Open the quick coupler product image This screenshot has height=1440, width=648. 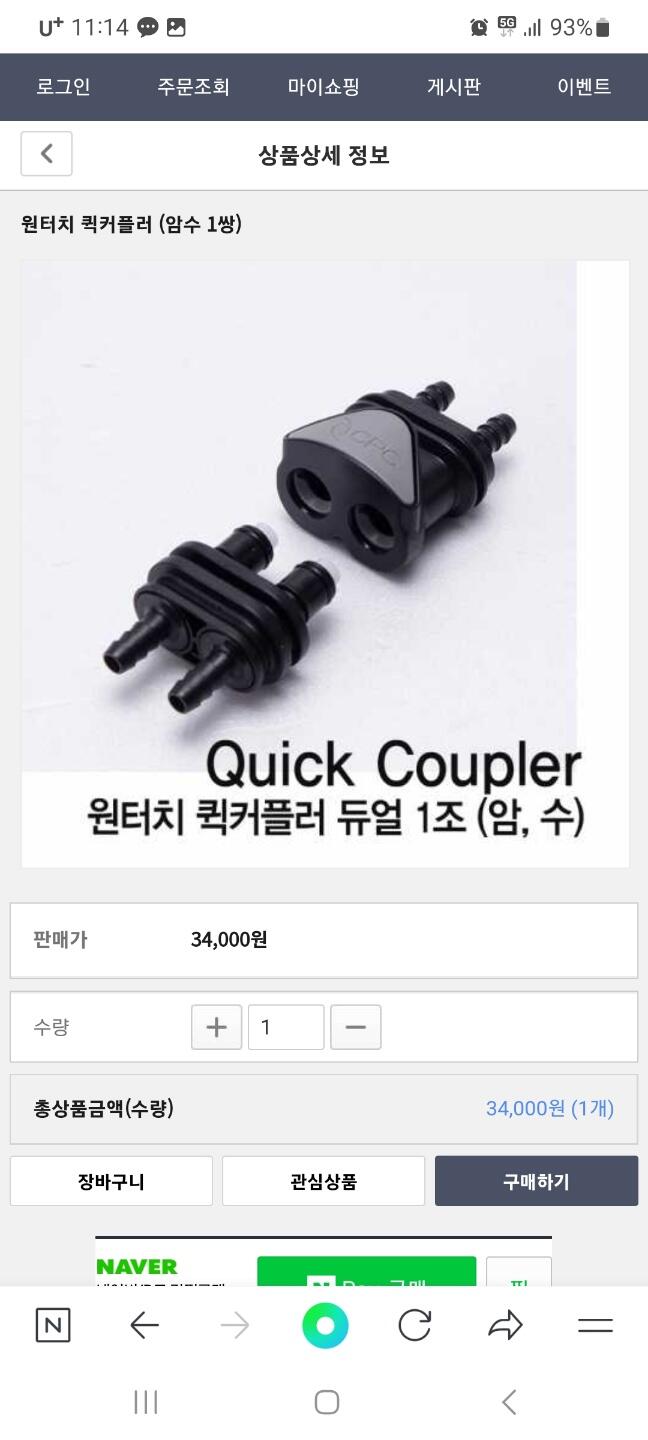325,564
